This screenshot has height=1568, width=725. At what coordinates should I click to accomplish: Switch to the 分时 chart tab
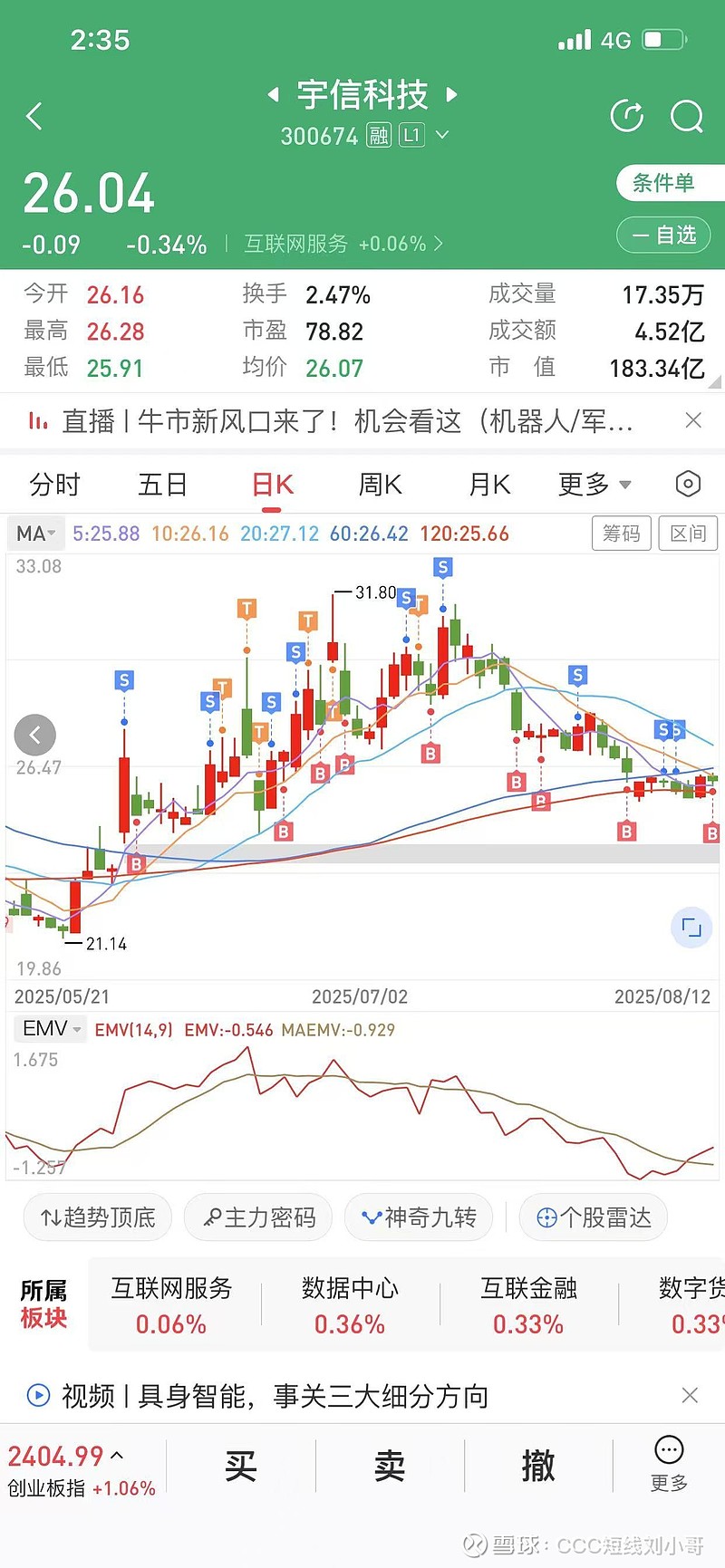(54, 485)
